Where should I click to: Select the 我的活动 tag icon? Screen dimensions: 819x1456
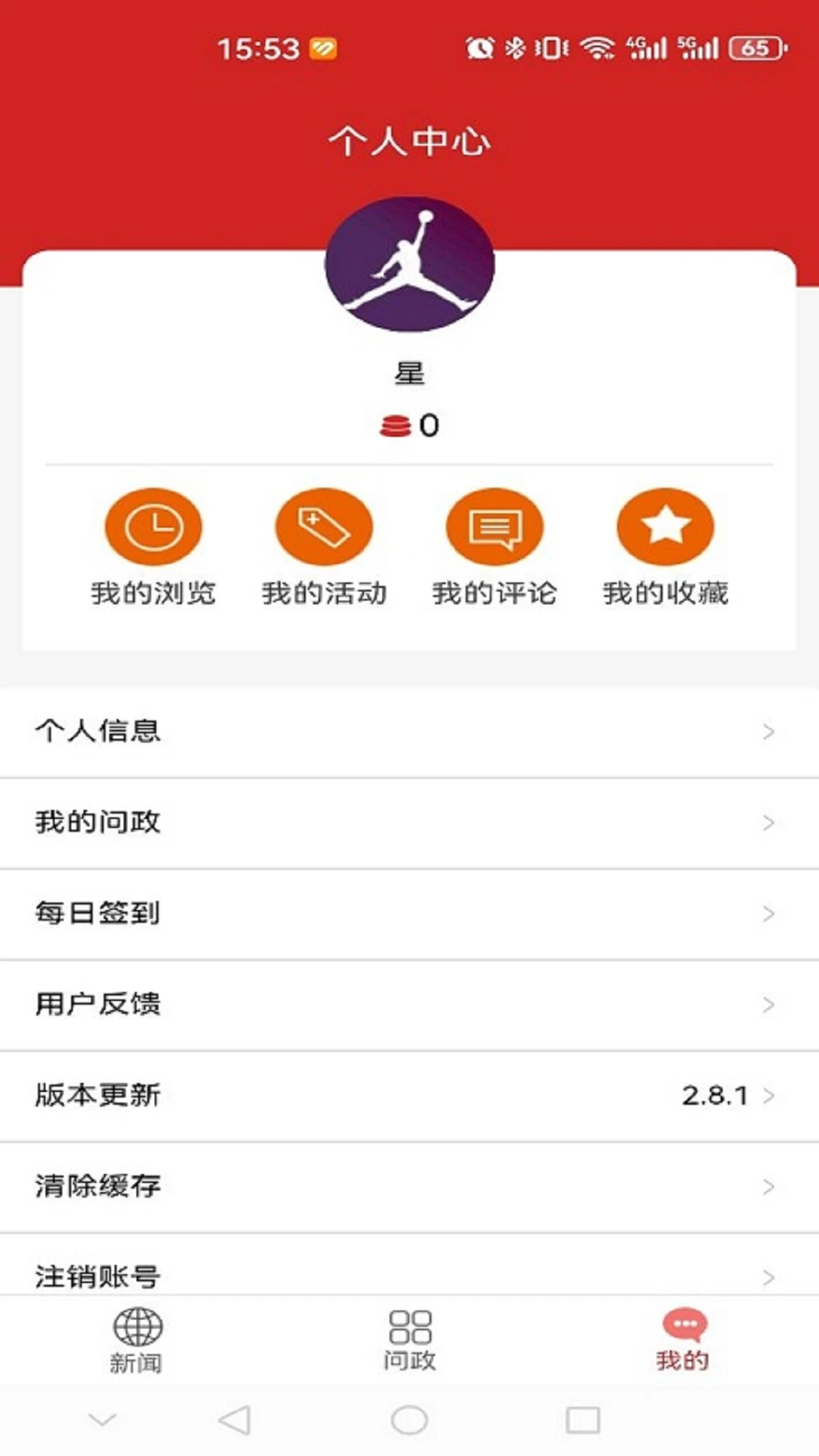(324, 526)
